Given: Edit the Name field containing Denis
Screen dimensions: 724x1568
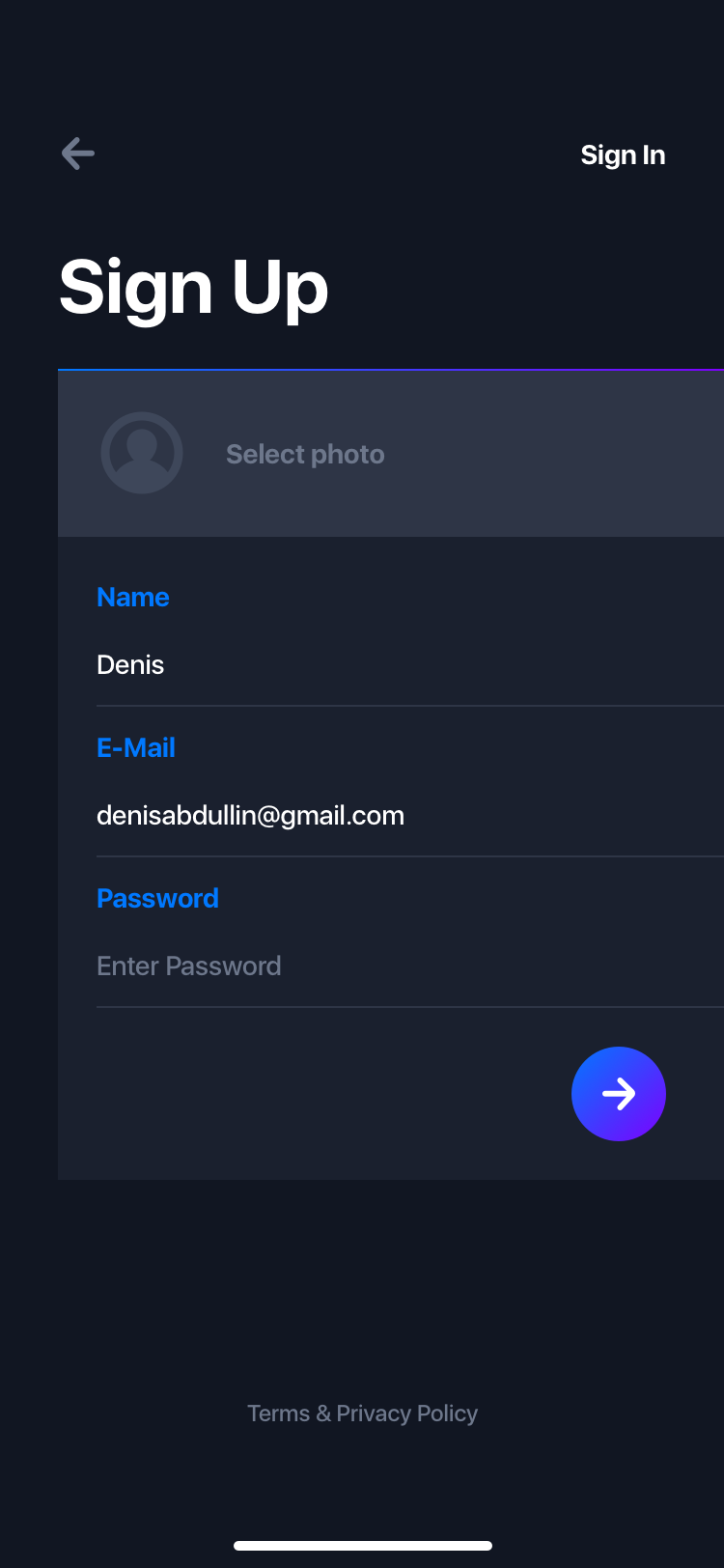Looking at the screenshot, I should pyautogui.click(x=410, y=664).
